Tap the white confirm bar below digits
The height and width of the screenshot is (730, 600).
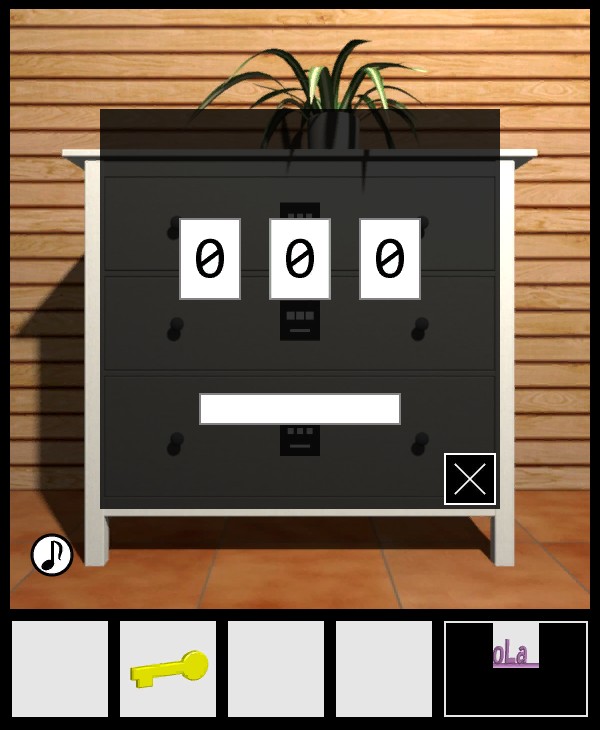point(300,409)
